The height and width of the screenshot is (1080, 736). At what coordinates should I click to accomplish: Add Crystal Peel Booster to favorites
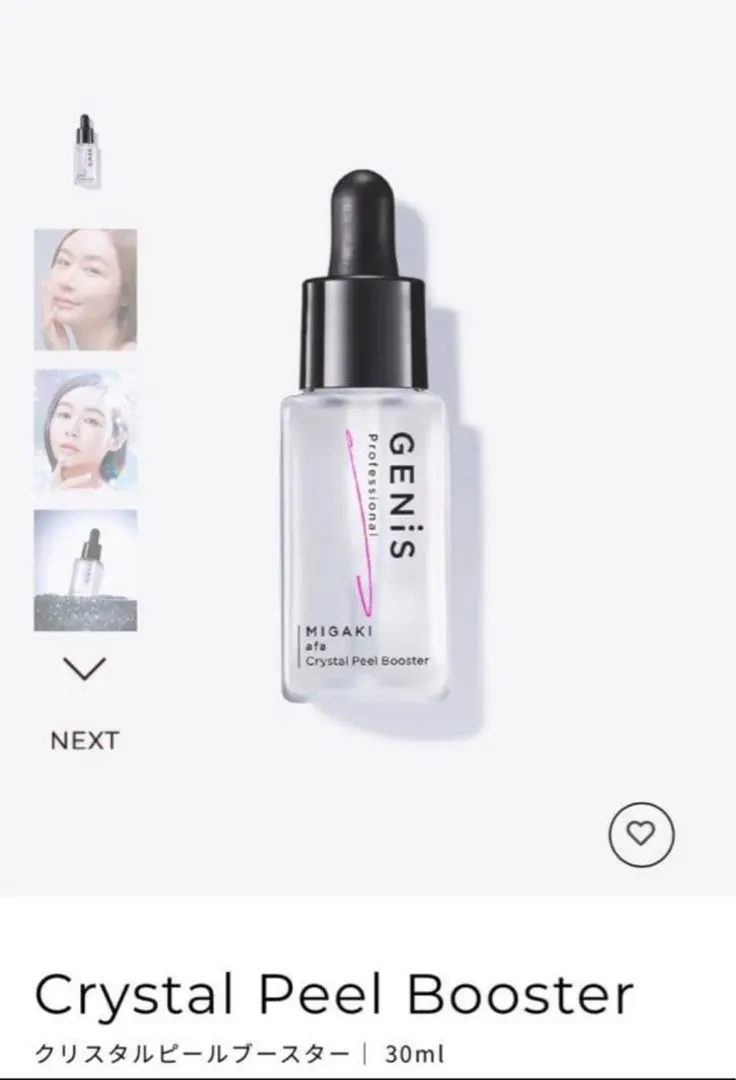click(x=641, y=832)
